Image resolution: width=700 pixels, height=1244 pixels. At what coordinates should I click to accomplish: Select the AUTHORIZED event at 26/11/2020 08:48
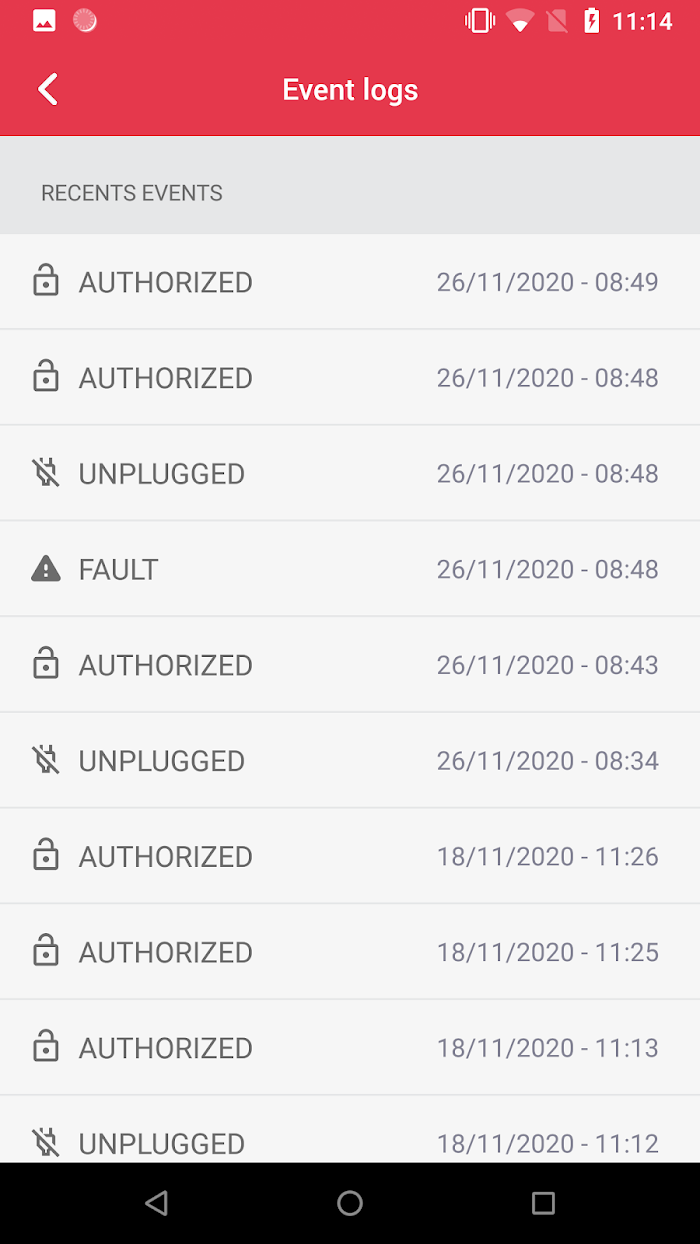coord(350,378)
